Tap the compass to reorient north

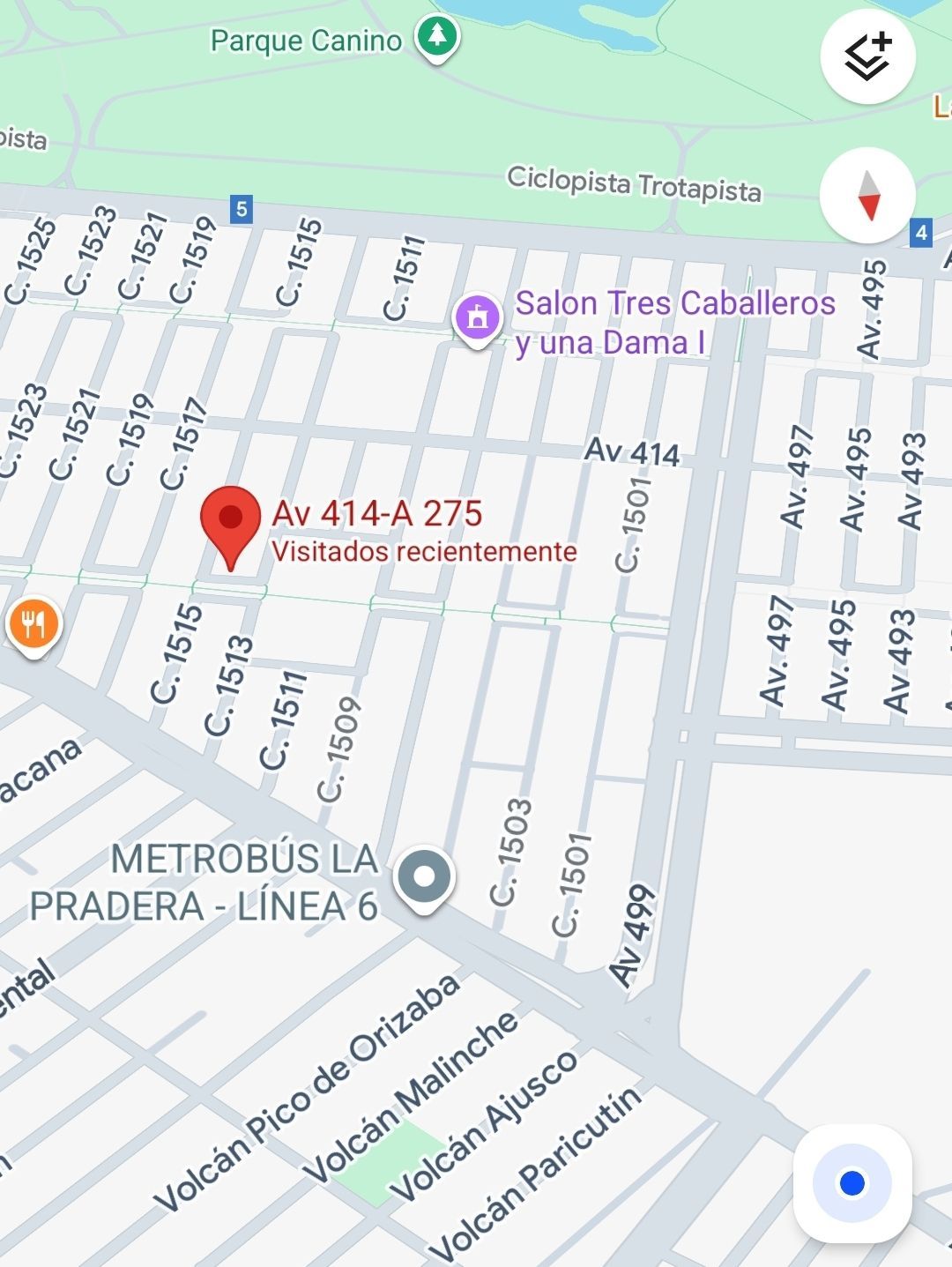coord(867,195)
